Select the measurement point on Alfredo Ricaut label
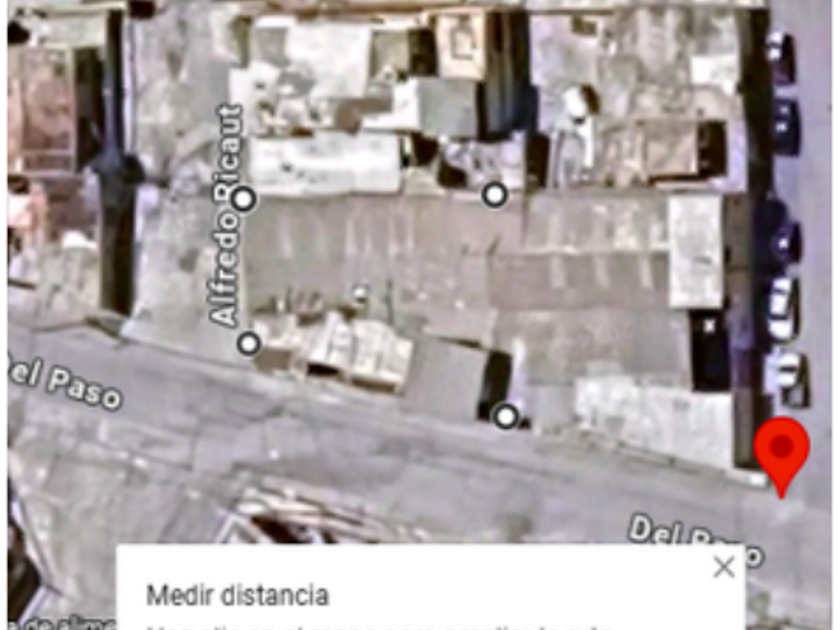Image resolution: width=840 pixels, height=630 pixels. pos(244,199)
